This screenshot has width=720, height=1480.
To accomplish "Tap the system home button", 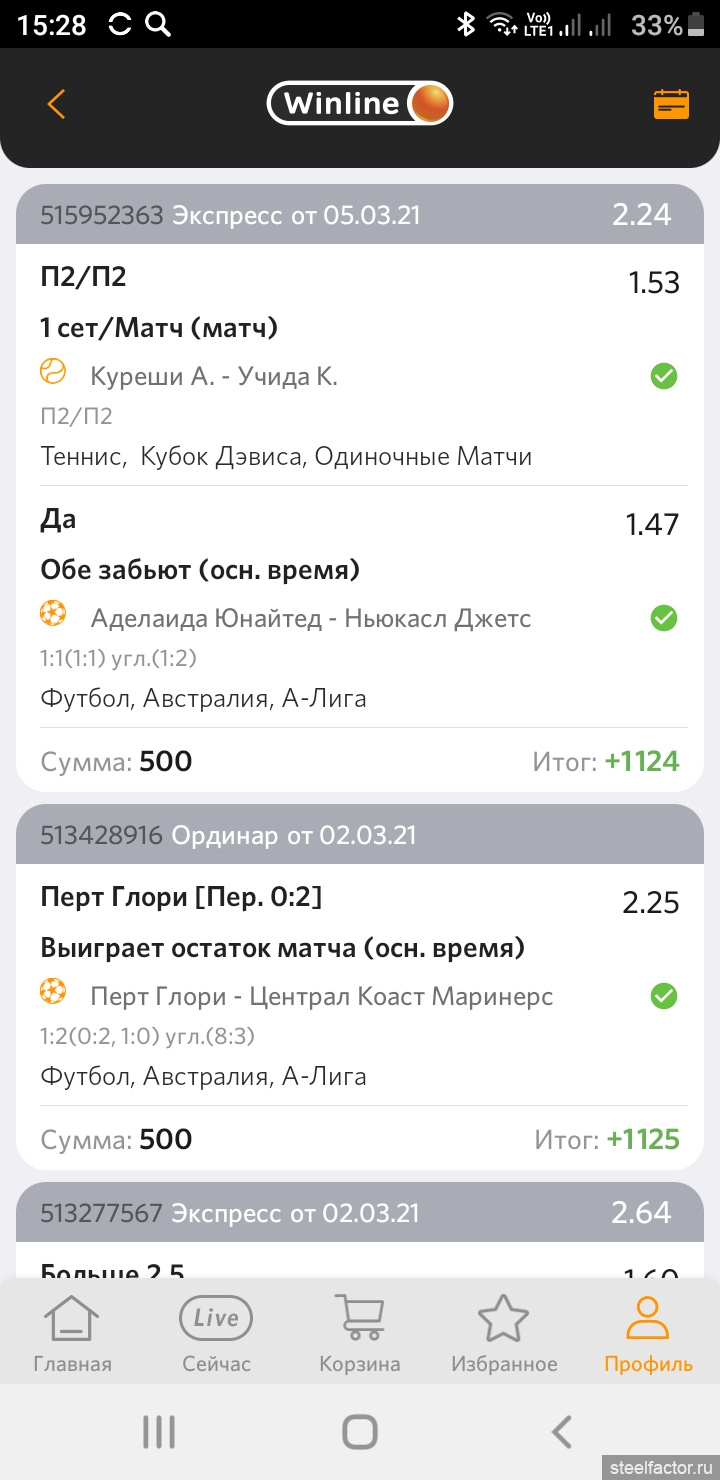I will point(360,1432).
